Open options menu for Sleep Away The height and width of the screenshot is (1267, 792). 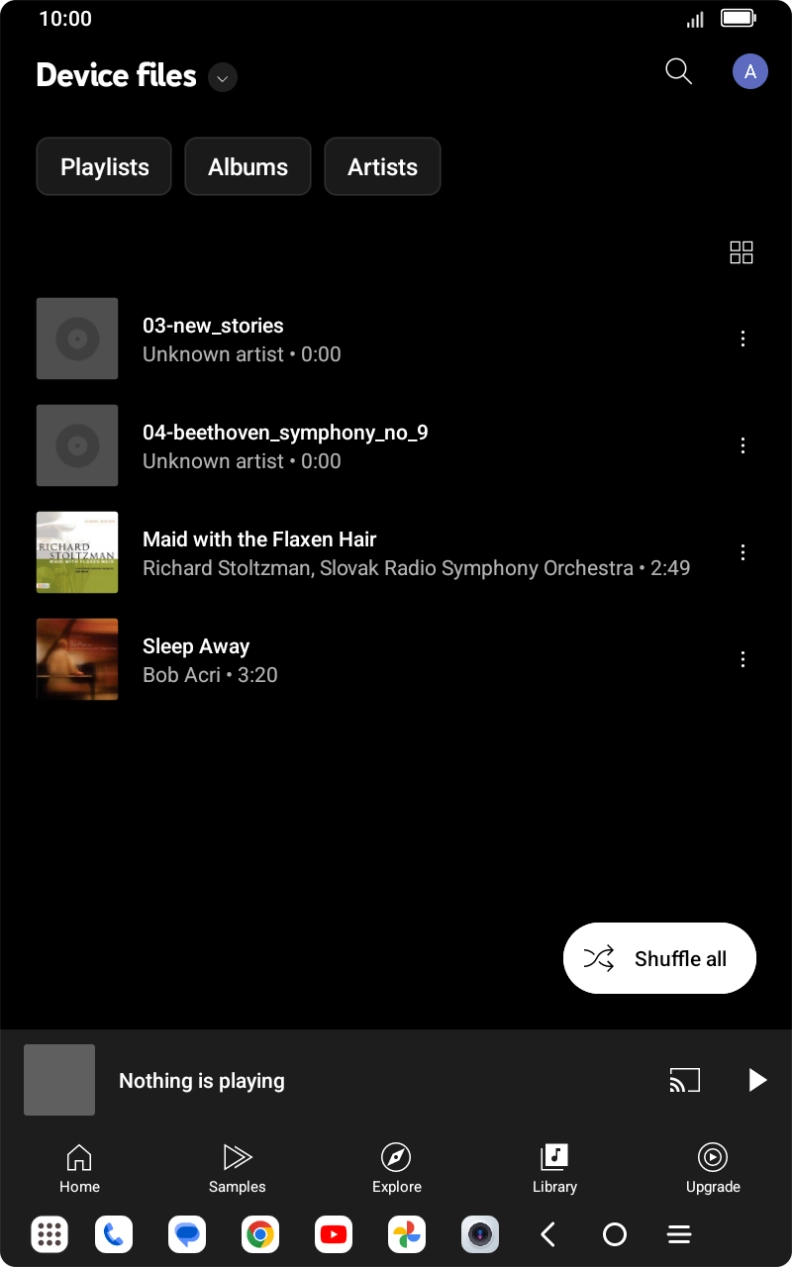click(743, 659)
